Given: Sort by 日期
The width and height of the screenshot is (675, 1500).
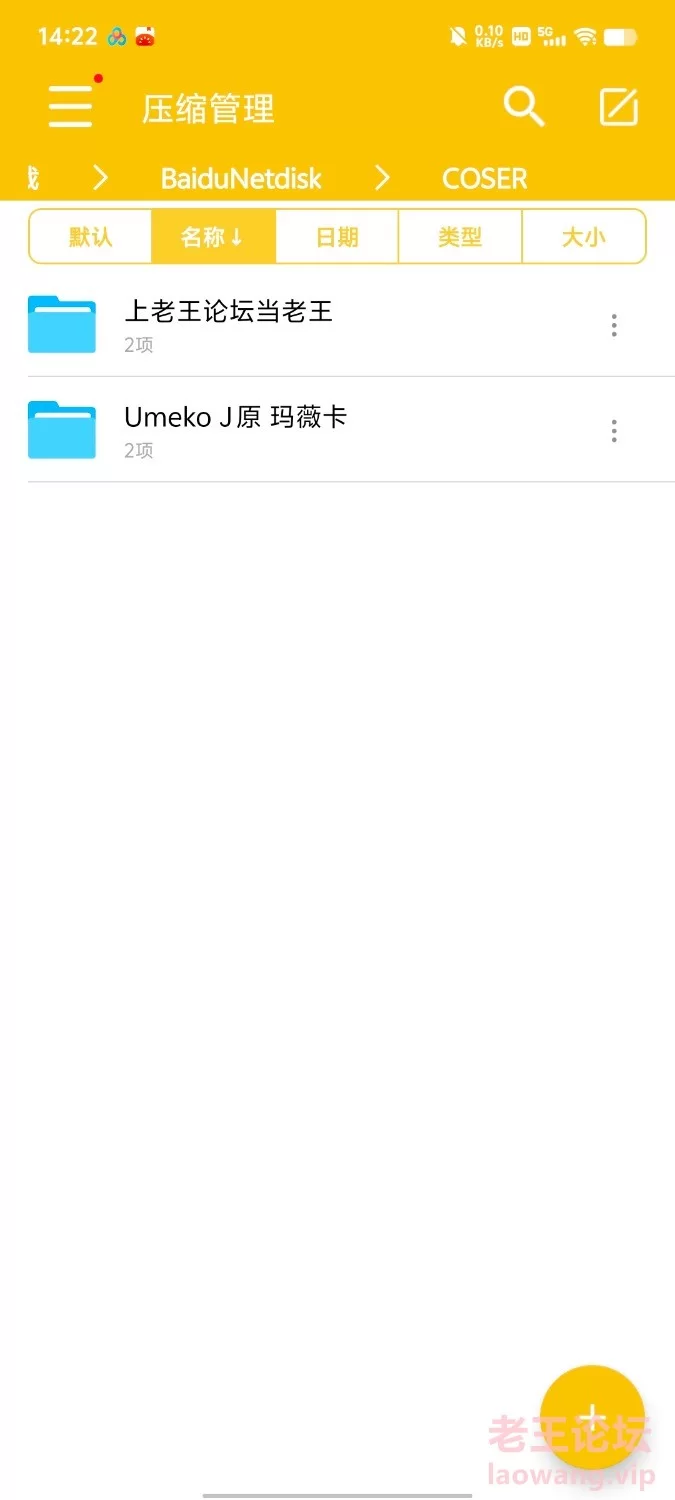Looking at the screenshot, I should click(x=337, y=237).
